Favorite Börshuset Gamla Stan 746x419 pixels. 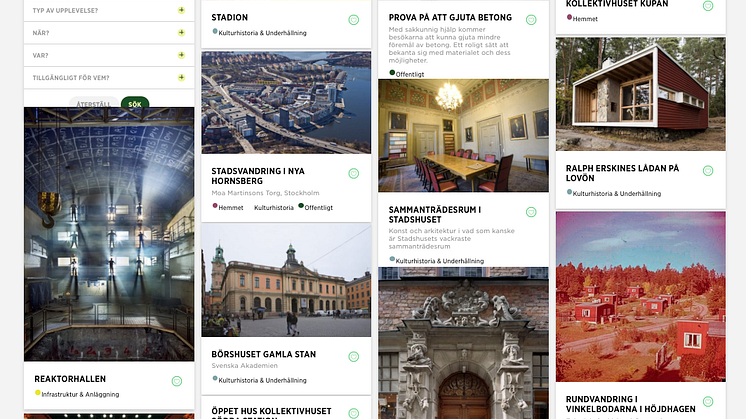(x=353, y=356)
